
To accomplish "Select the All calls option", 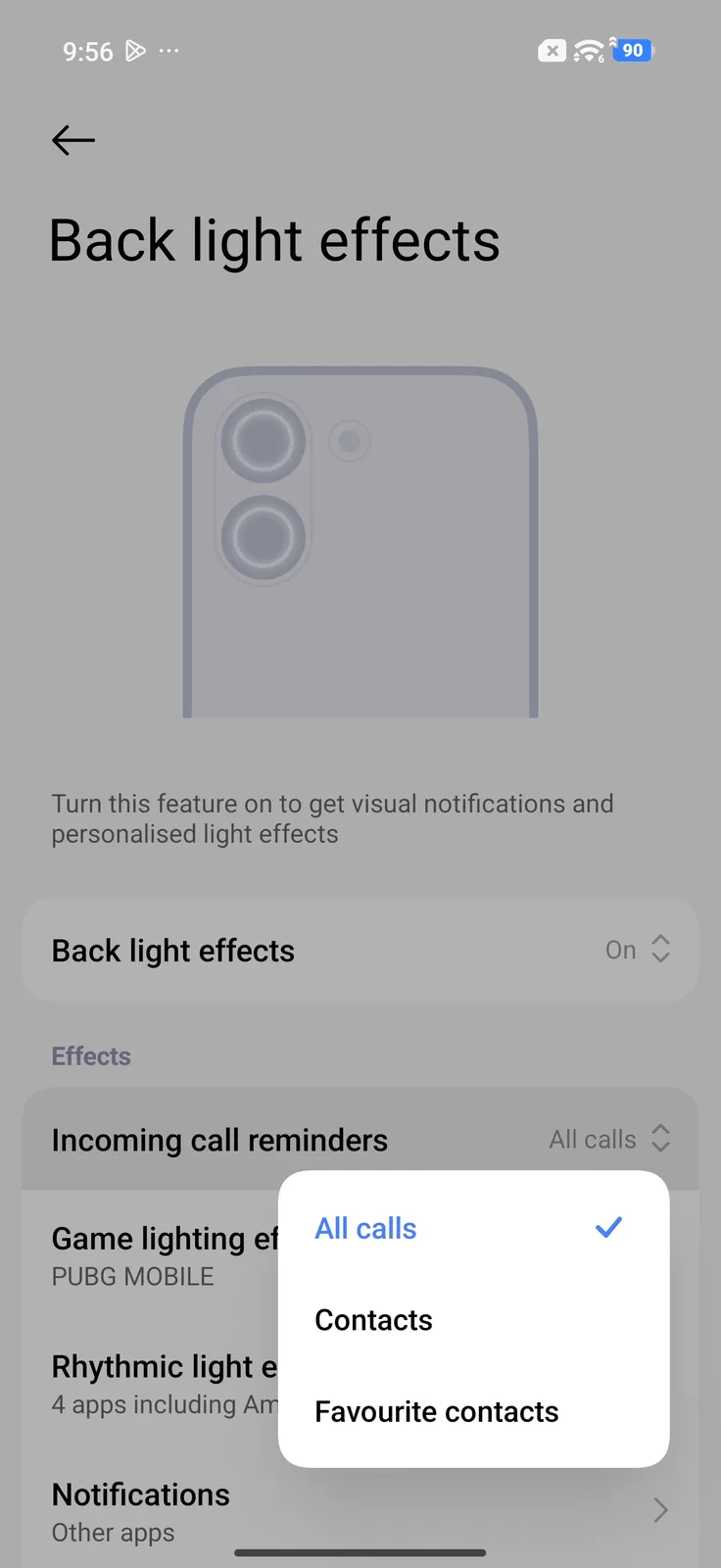I will tap(466, 1228).
